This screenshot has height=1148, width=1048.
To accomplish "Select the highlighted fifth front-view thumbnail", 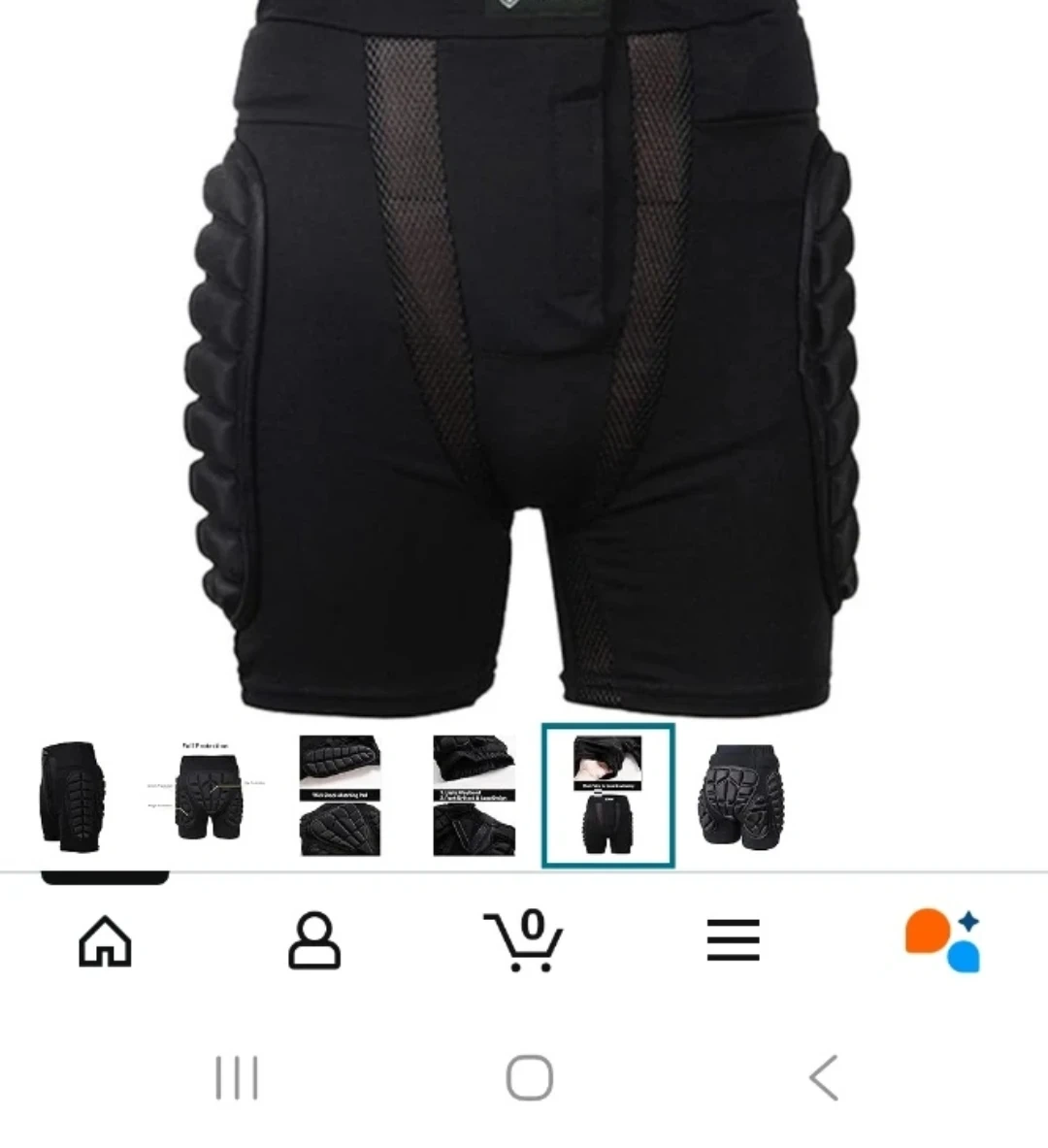I will (x=607, y=796).
